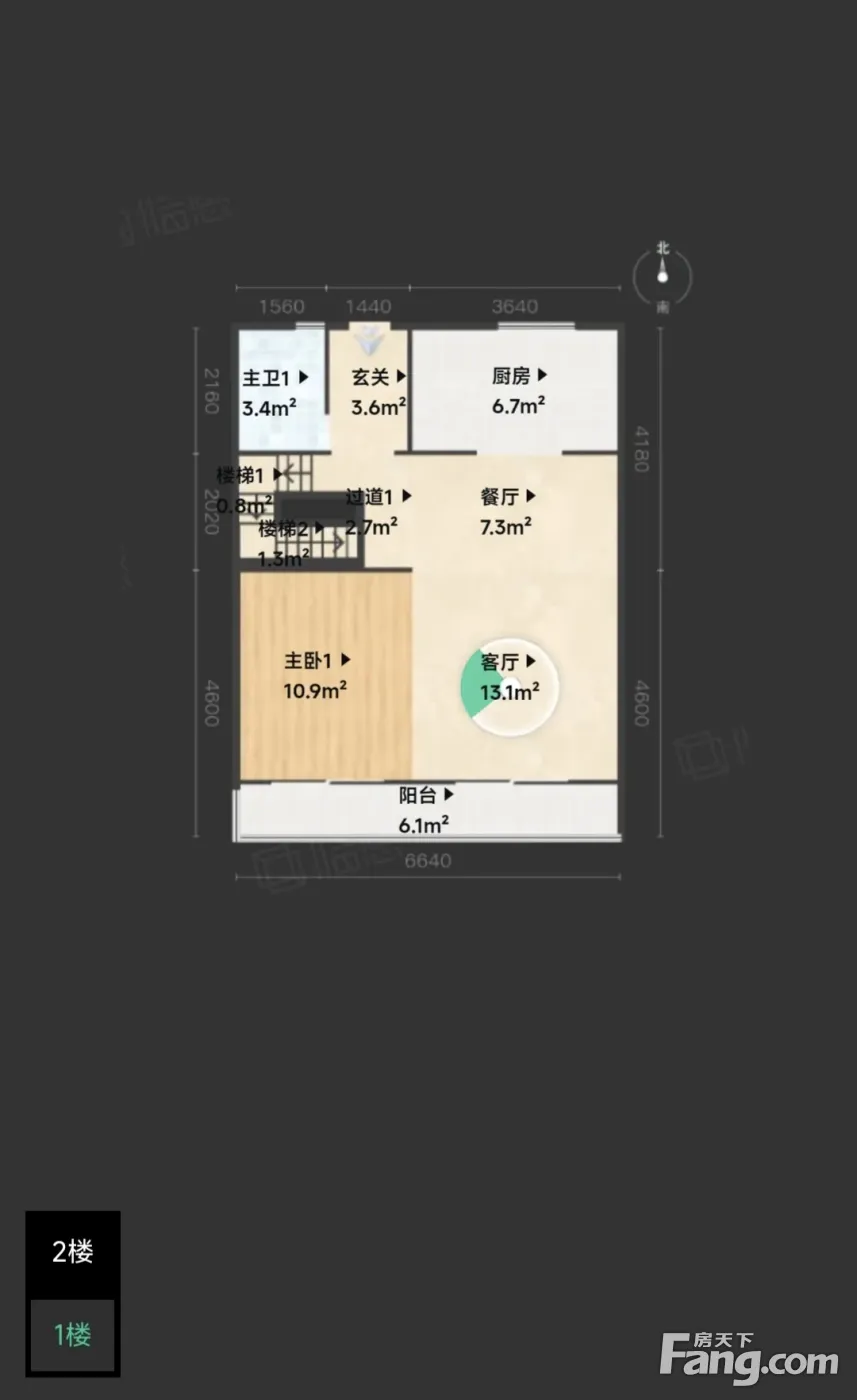
Task: Open the 楼梯2 staircase view
Action: 291,529
